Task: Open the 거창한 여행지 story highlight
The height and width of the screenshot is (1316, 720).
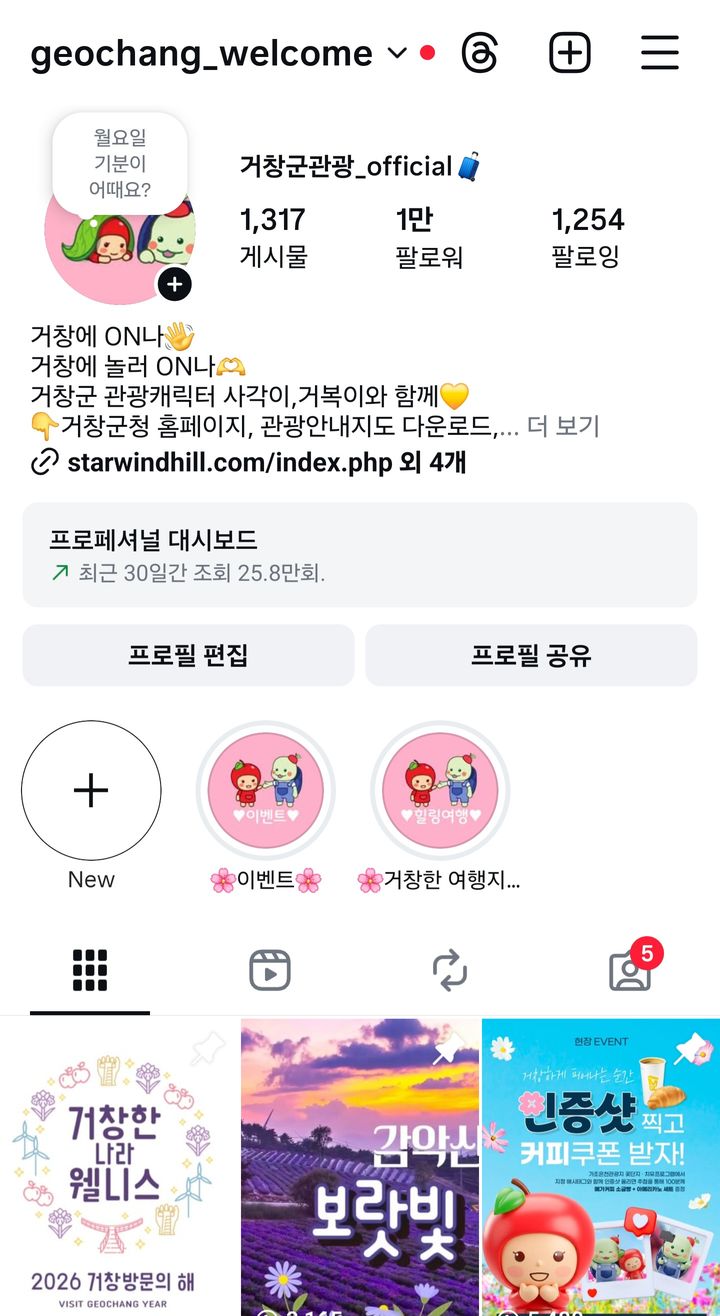Action: (x=440, y=790)
